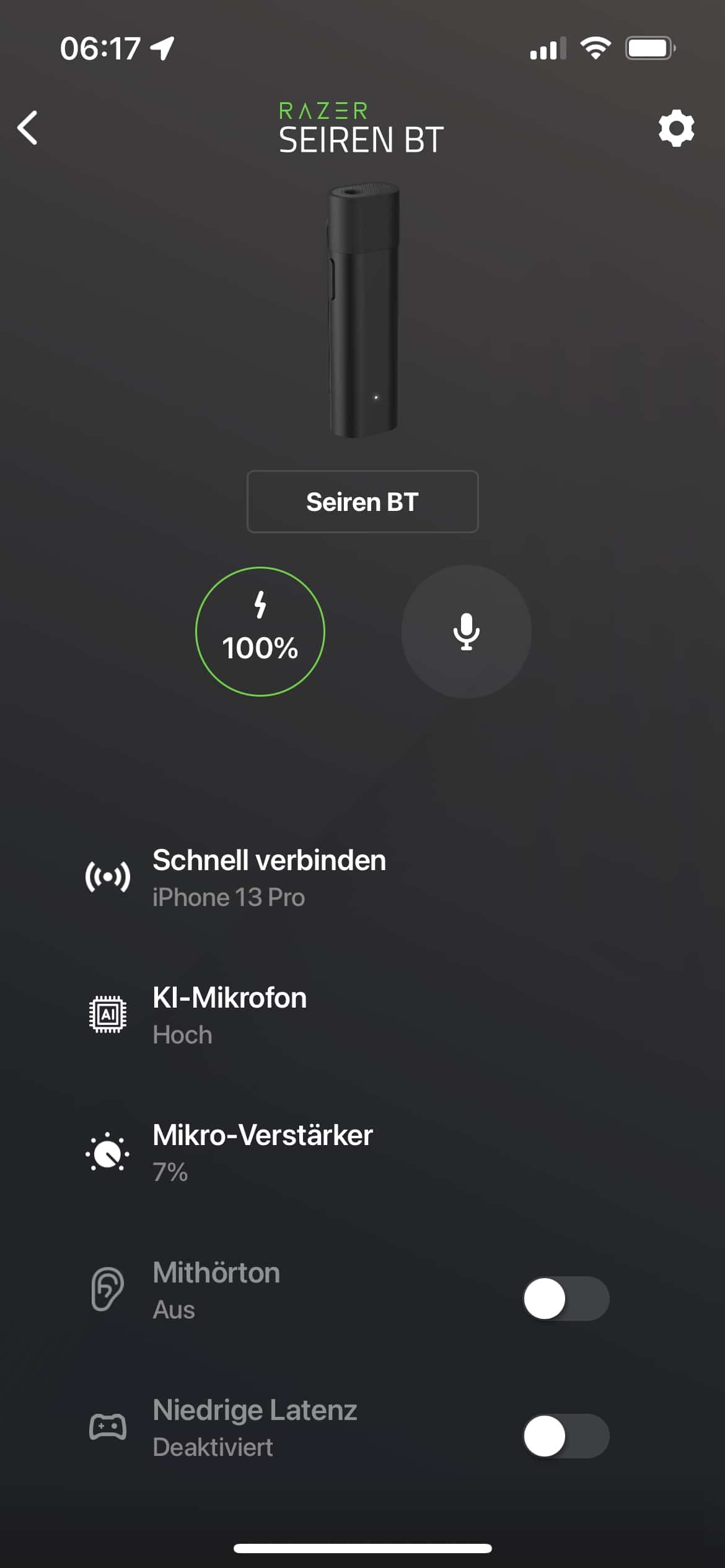Image resolution: width=725 pixels, height=1568 pixels.
Task: Open the KI-Mikrofon setting
Action: click(229, 1015)
